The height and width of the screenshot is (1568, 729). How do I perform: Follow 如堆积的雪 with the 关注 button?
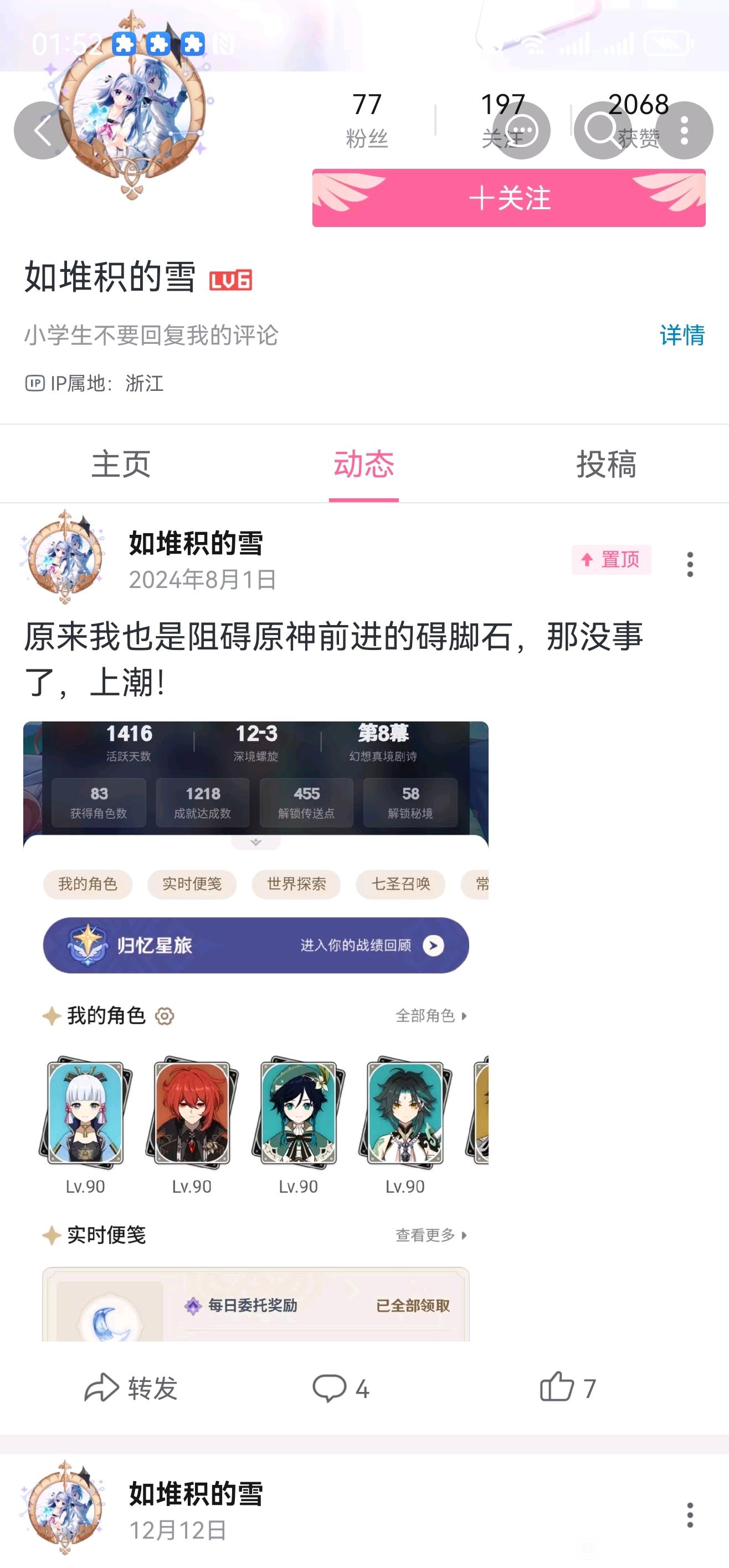tap(509, 198)
